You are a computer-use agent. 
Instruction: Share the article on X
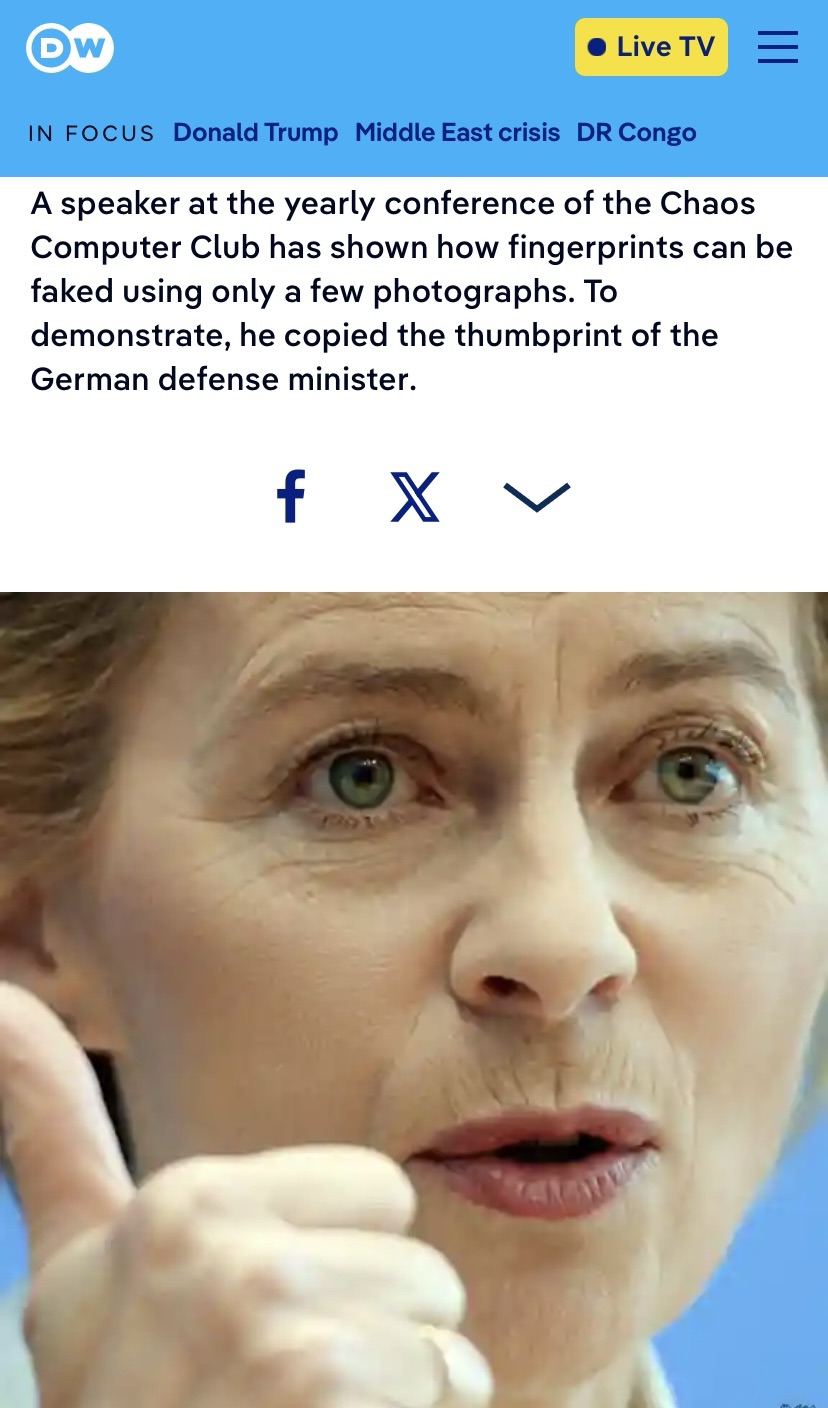click(414, 496)
